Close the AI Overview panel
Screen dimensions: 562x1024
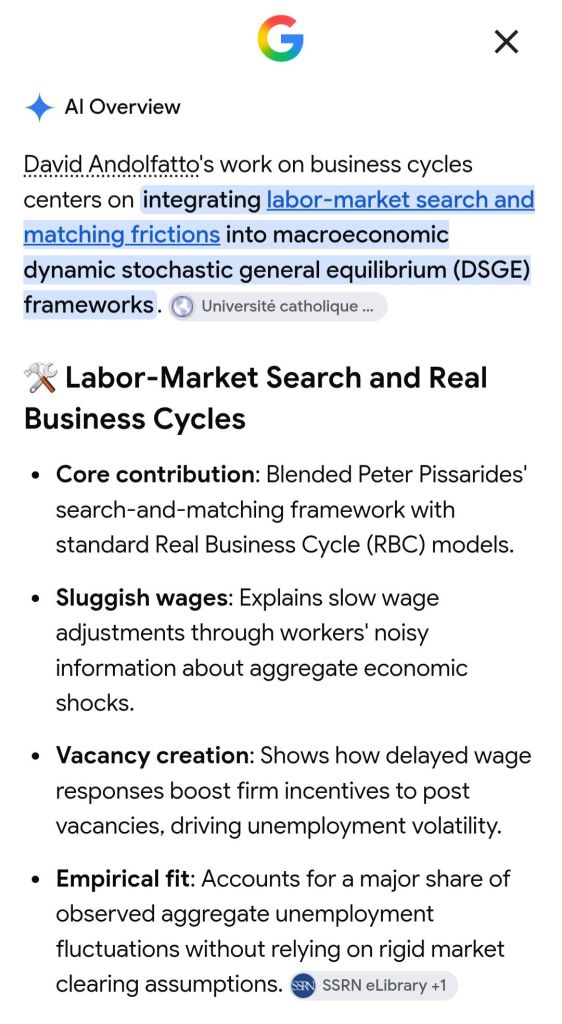pos(507,42)
